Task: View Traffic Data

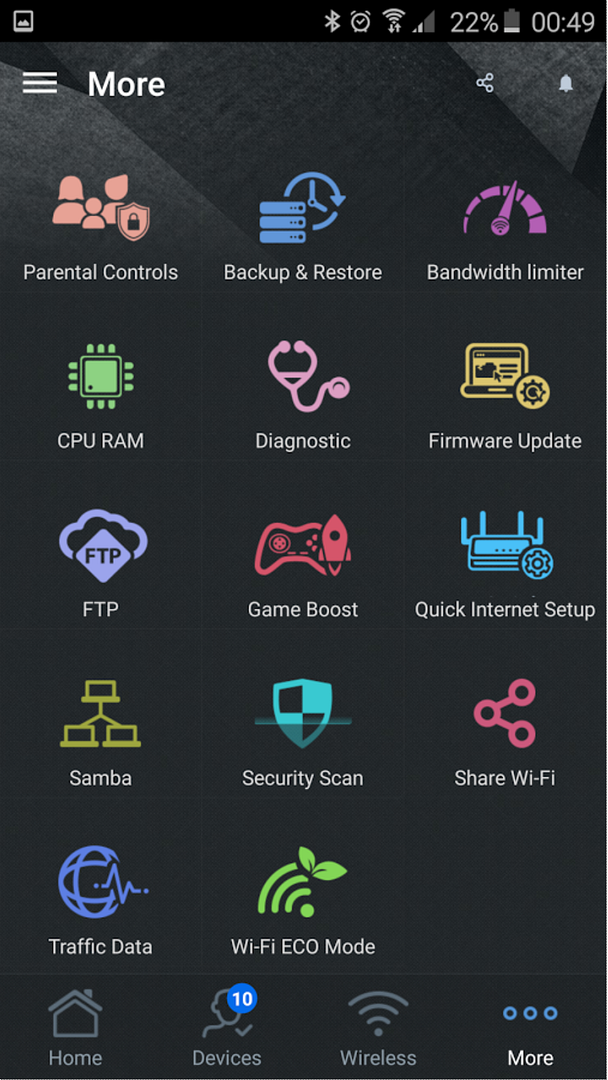Action: pyautogui.click(x=101, y=900)
